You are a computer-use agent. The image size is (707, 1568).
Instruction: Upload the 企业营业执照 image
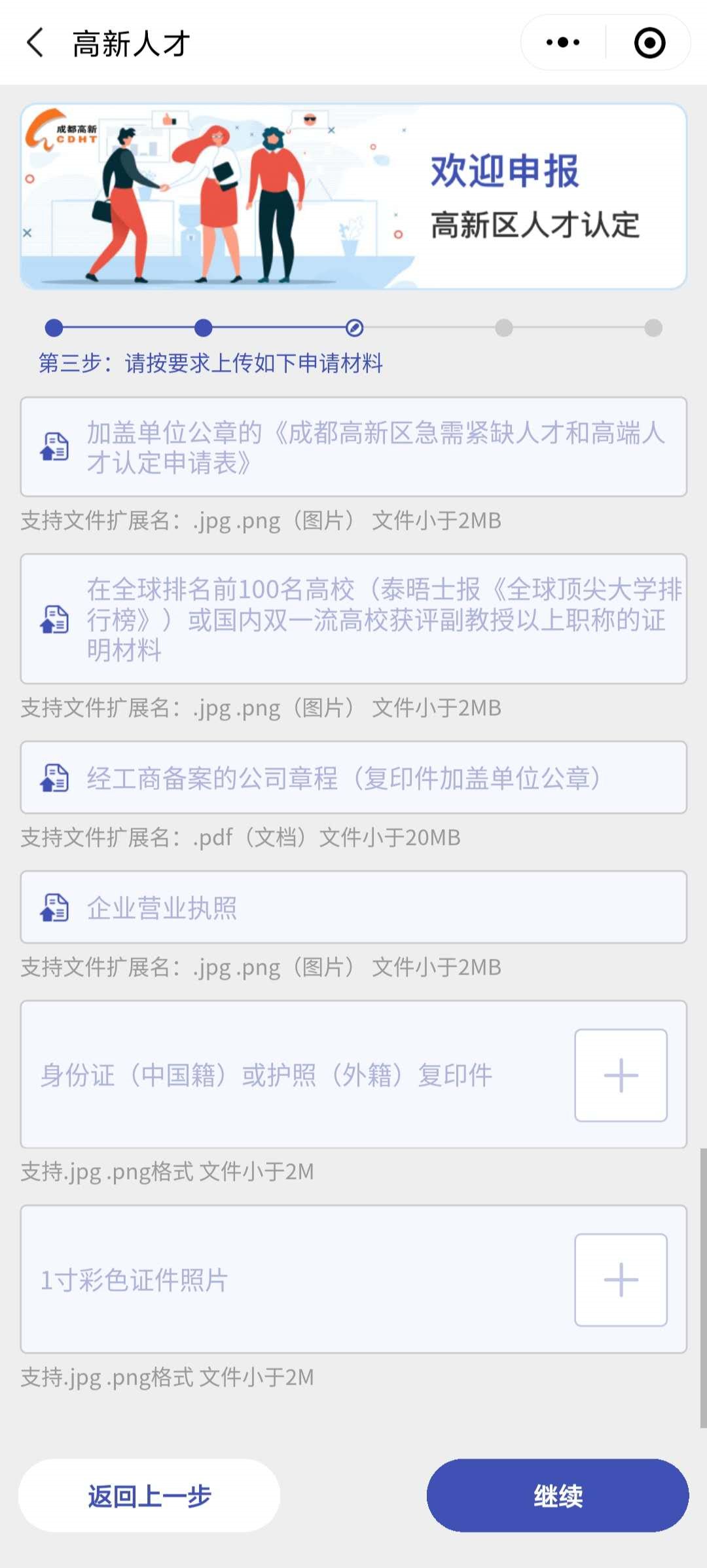coord(353,907)
